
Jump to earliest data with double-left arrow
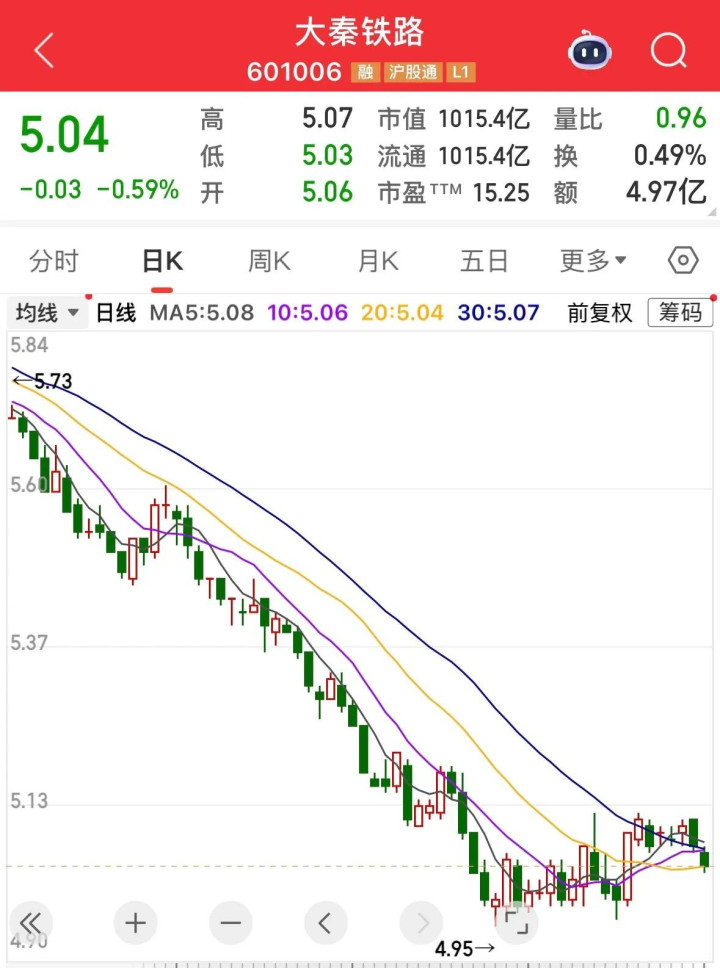pos(30,922)
